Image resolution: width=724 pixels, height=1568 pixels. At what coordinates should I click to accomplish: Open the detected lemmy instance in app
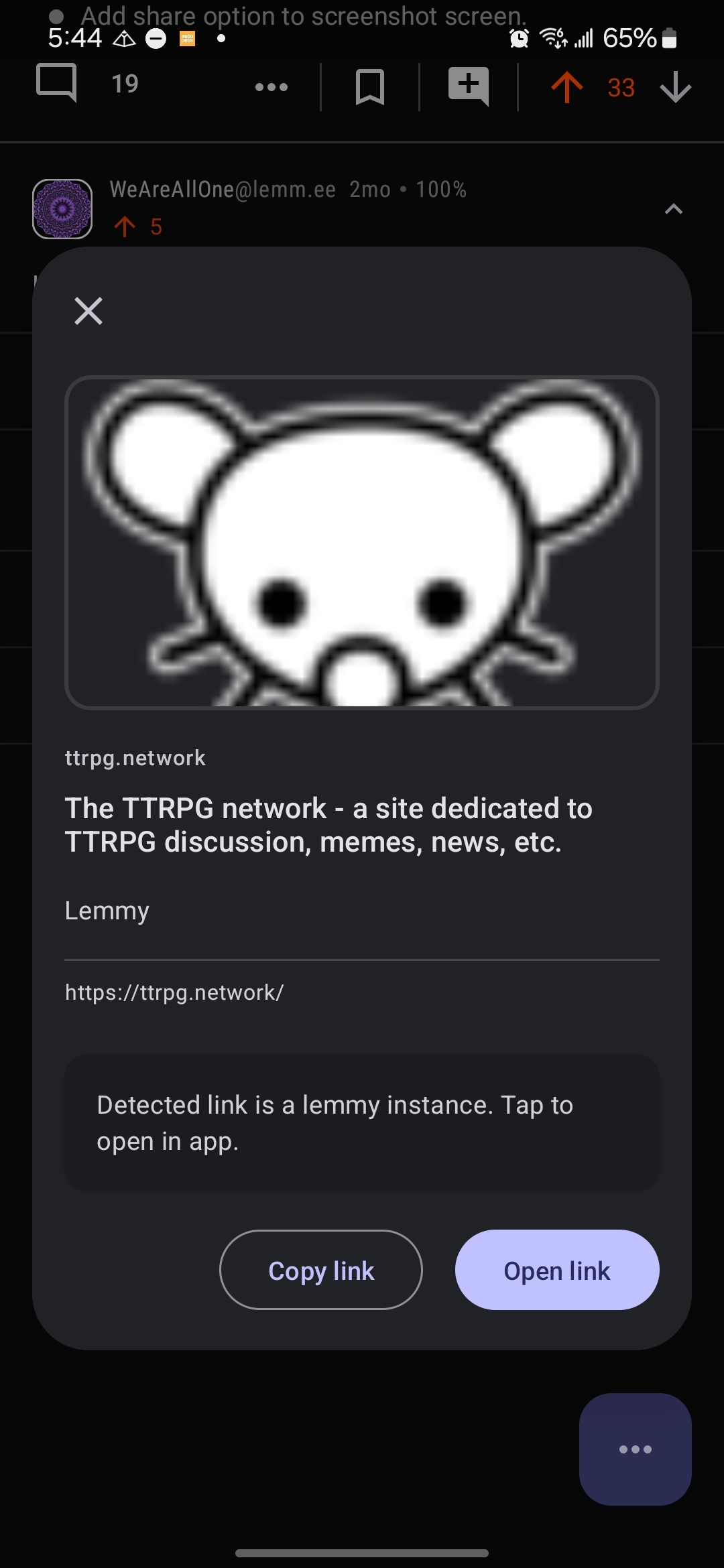(362, 1122)
